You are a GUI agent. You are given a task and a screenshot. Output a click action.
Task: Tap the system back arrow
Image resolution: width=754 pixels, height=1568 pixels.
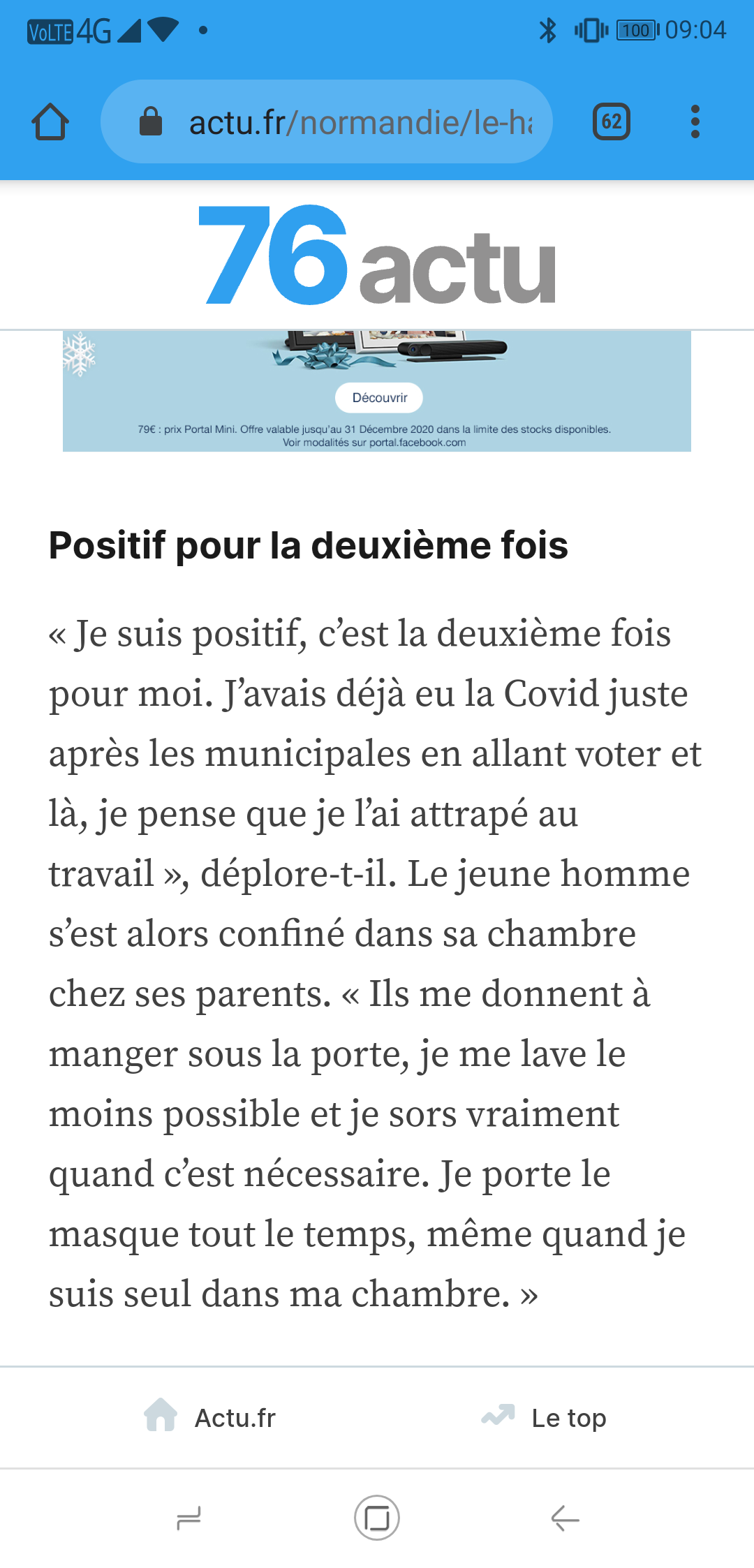click(565, 1518)
